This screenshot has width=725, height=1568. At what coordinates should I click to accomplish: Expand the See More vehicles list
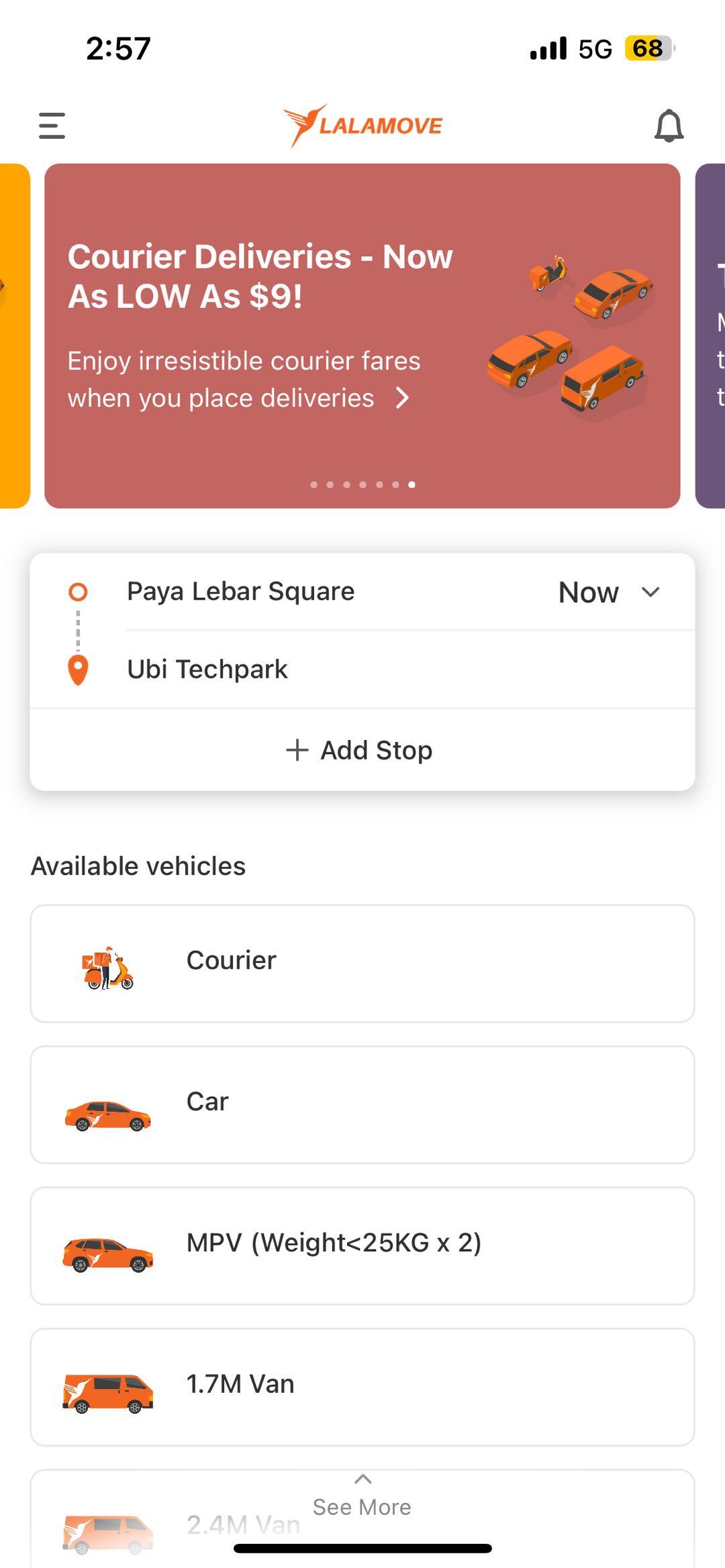pyautogui.click(x=362, y=1498)
